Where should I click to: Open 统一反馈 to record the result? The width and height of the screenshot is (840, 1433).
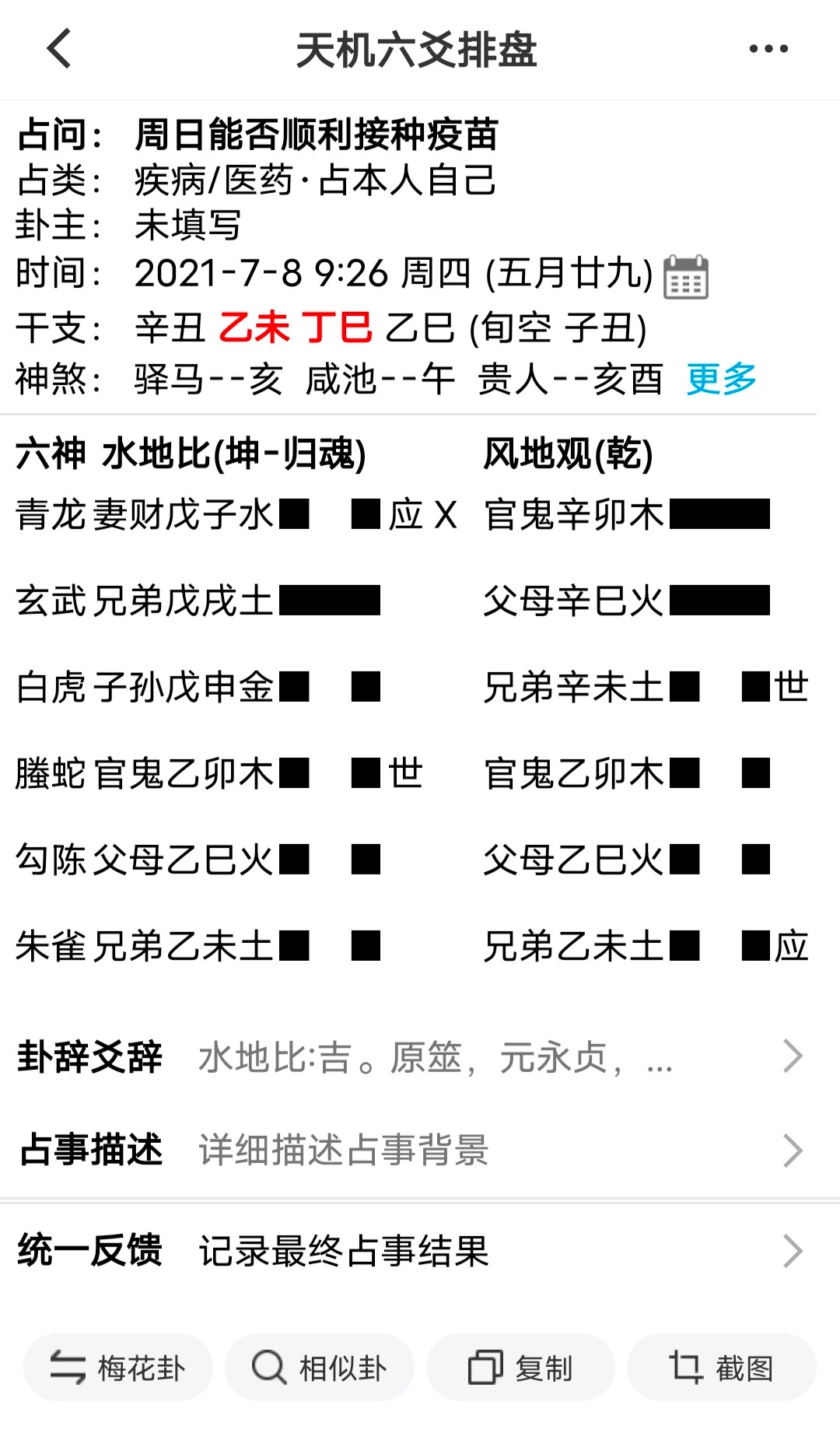point(420,1251)
